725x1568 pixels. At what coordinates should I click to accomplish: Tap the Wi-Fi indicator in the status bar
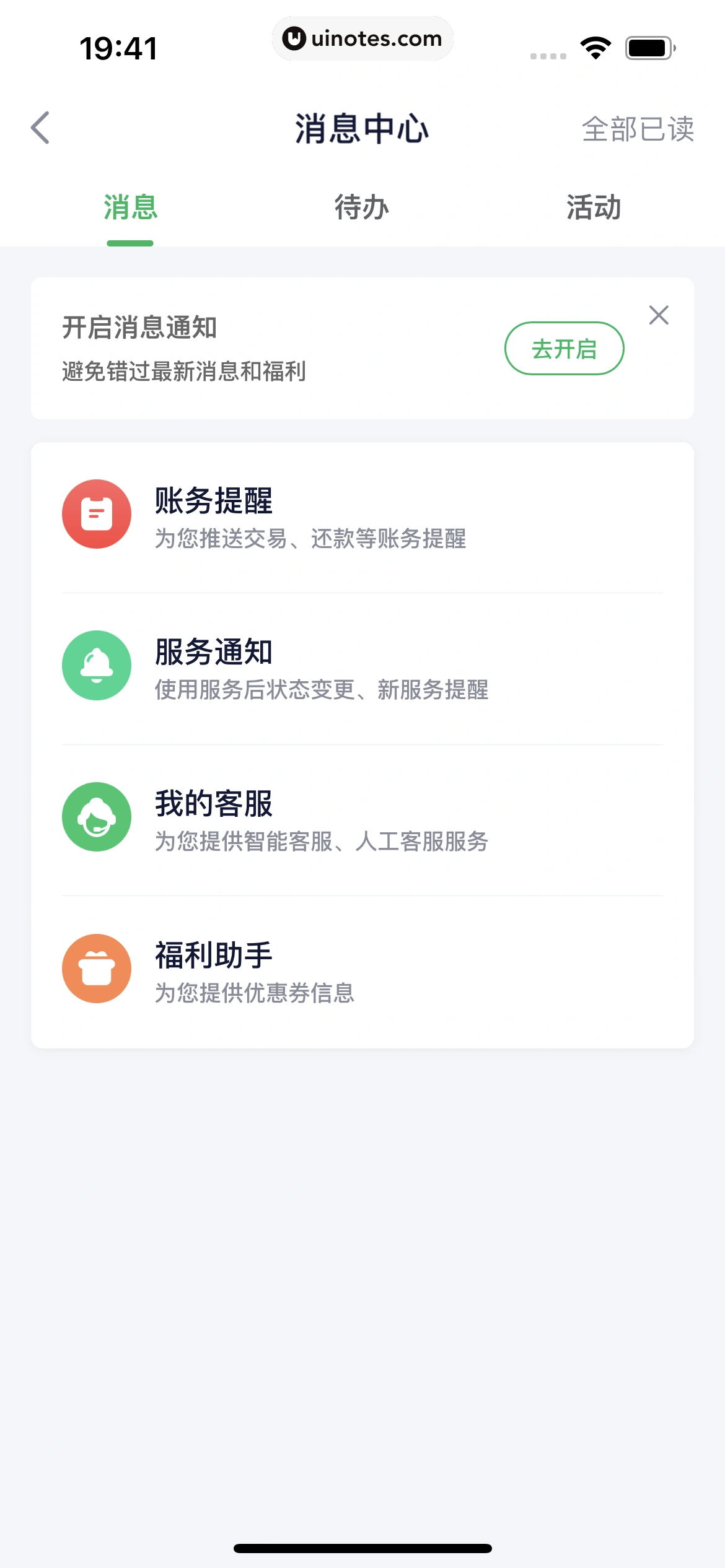tap(594, 46)
